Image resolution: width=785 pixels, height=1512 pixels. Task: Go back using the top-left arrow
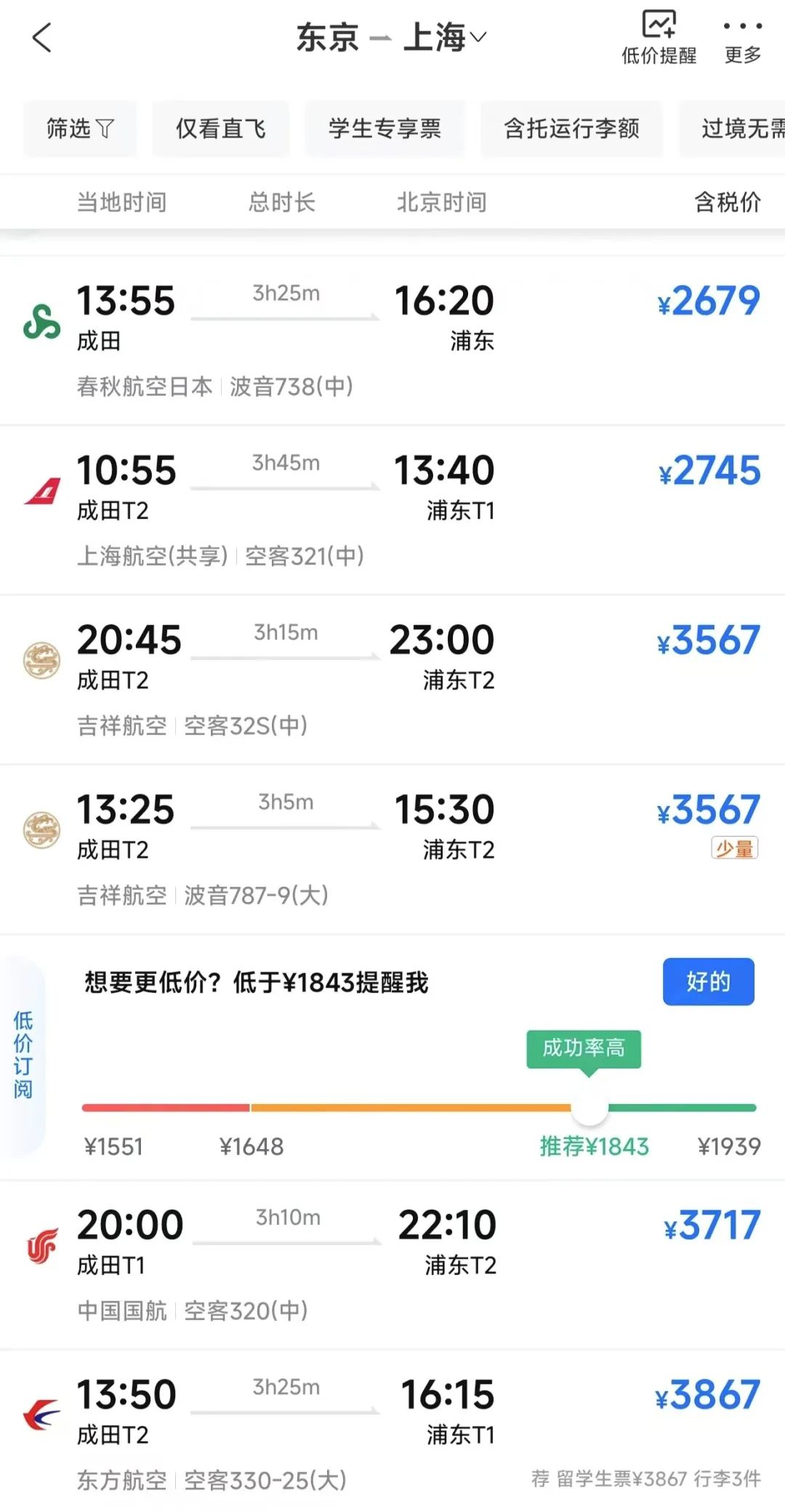point(42,38)
